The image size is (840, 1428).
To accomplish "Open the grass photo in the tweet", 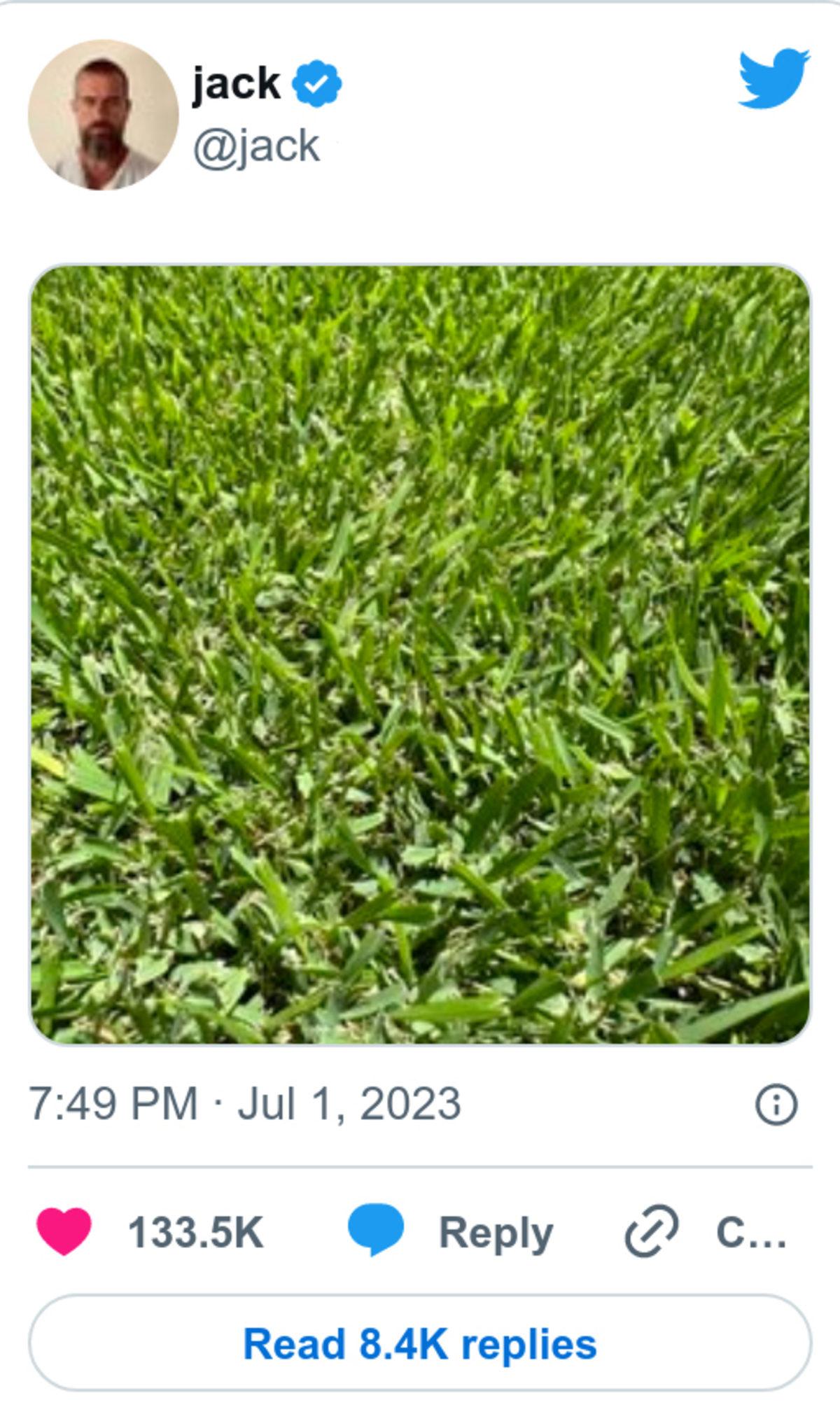I will pos(420,654).
